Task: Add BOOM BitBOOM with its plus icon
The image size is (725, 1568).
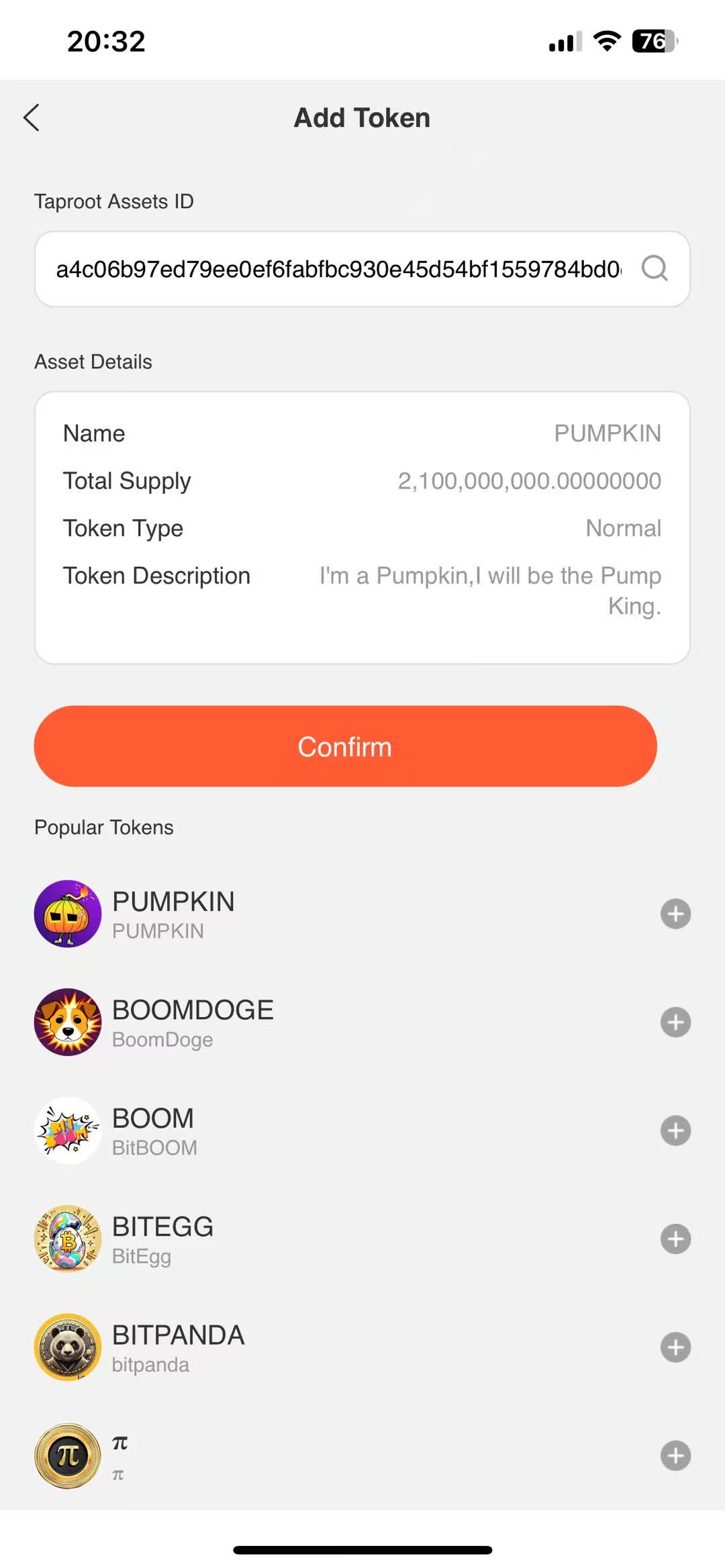Action: pyautogui.click(x=675, y=1131)
